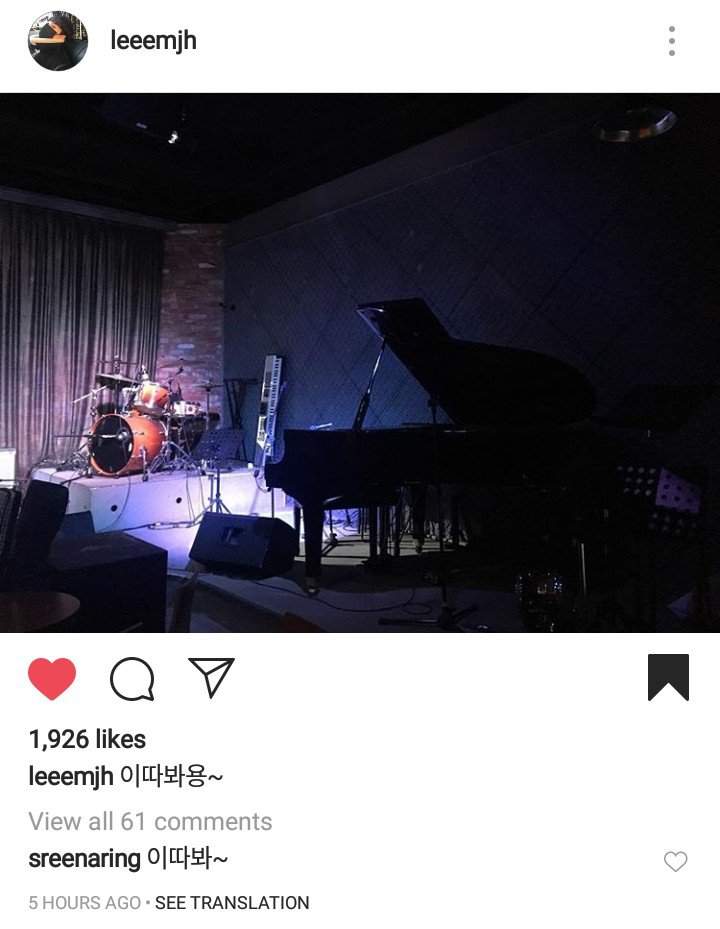Open leeemjh's profile picture
The height and width of the screenshot is (929, 720).
click(x=58, y=41)
